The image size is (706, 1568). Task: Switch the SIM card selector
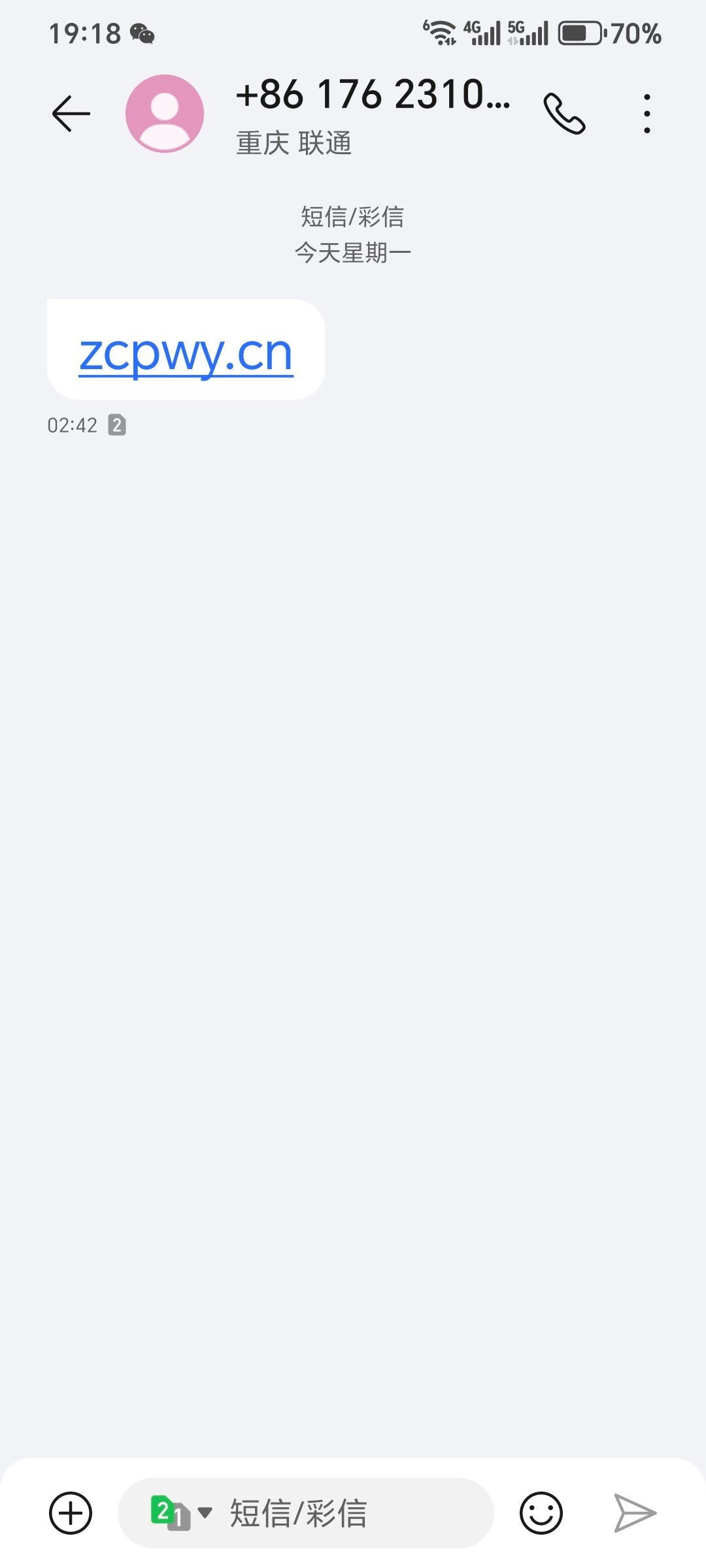[x=181, y=1512]
